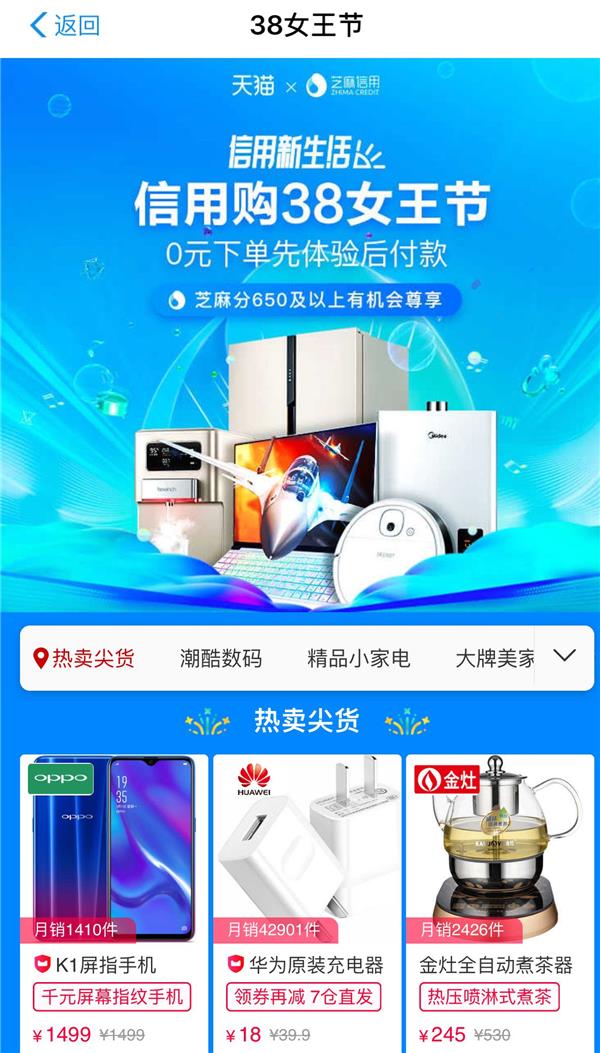The height and width of the screenshot is (1053, 600).
Task: Select the 热卖尖货 category tab
Action: pyautogui.click(x=84, y=658)
